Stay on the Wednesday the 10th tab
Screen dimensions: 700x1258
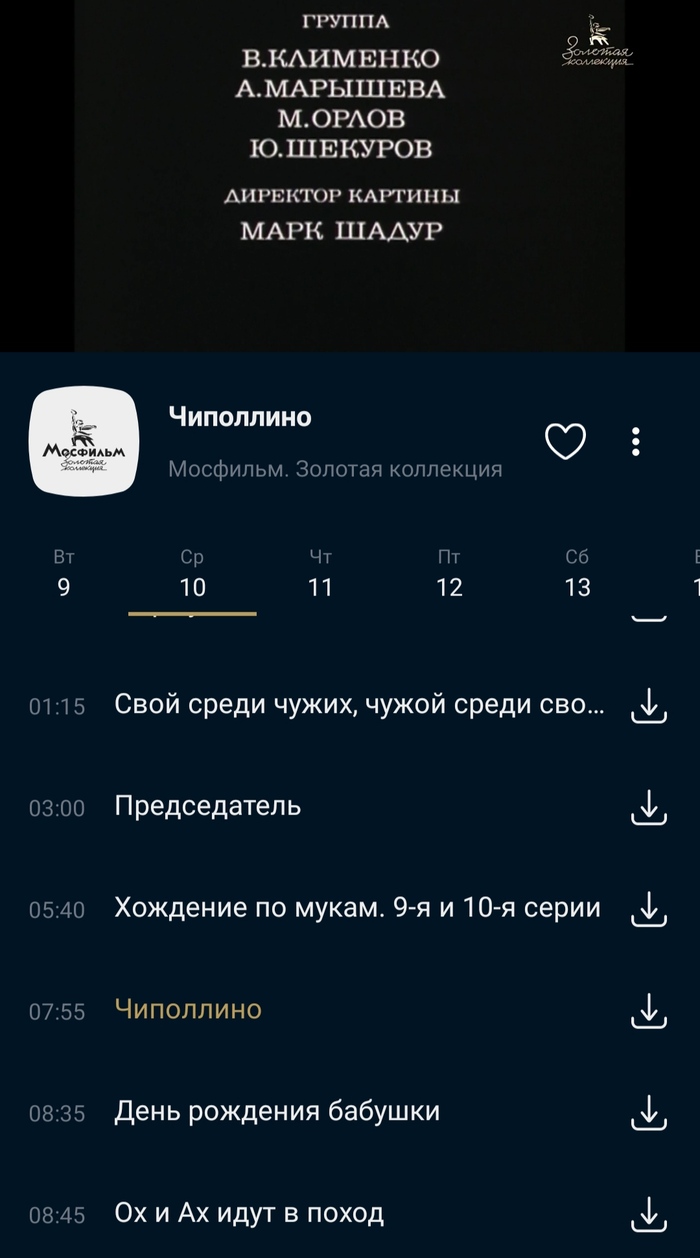[x=192, y=573]
